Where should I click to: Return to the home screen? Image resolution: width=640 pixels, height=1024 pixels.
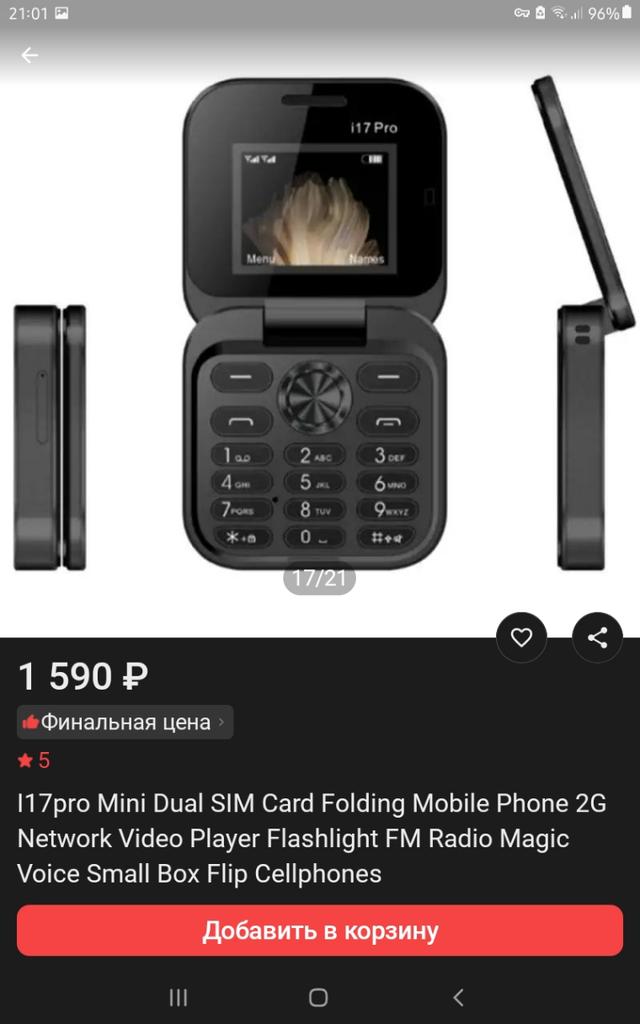(x=318, y=997)
